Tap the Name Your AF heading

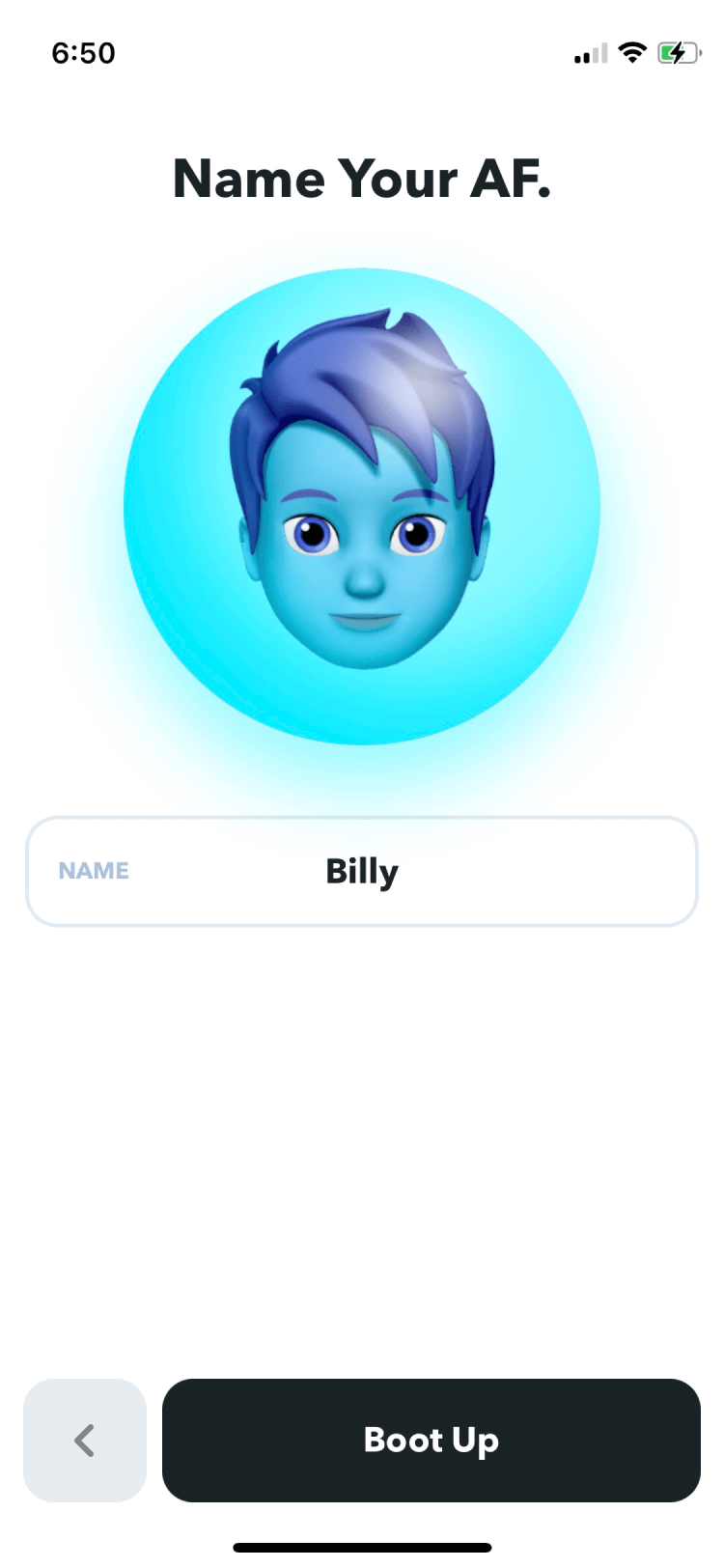coord(362,179)
